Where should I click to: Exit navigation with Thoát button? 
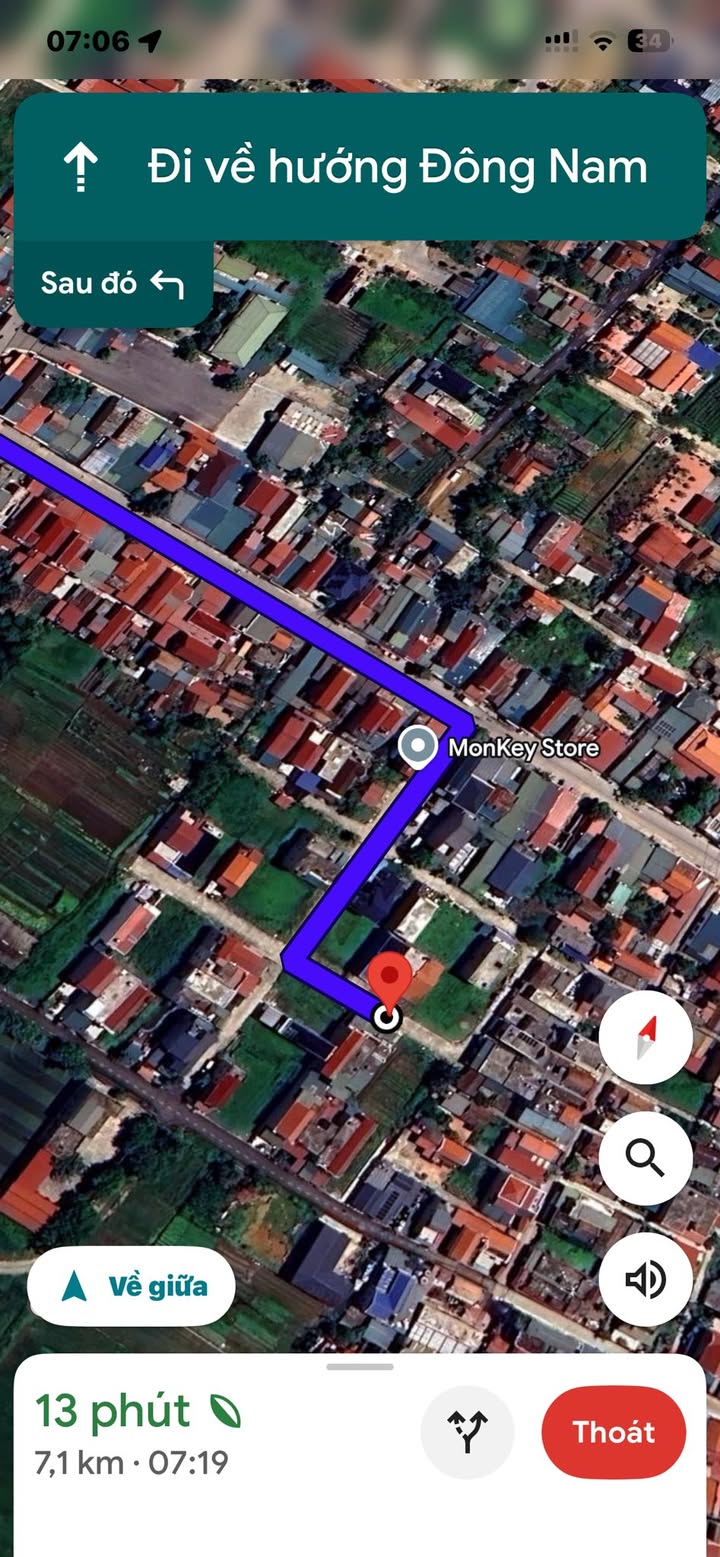[614, 1432]
